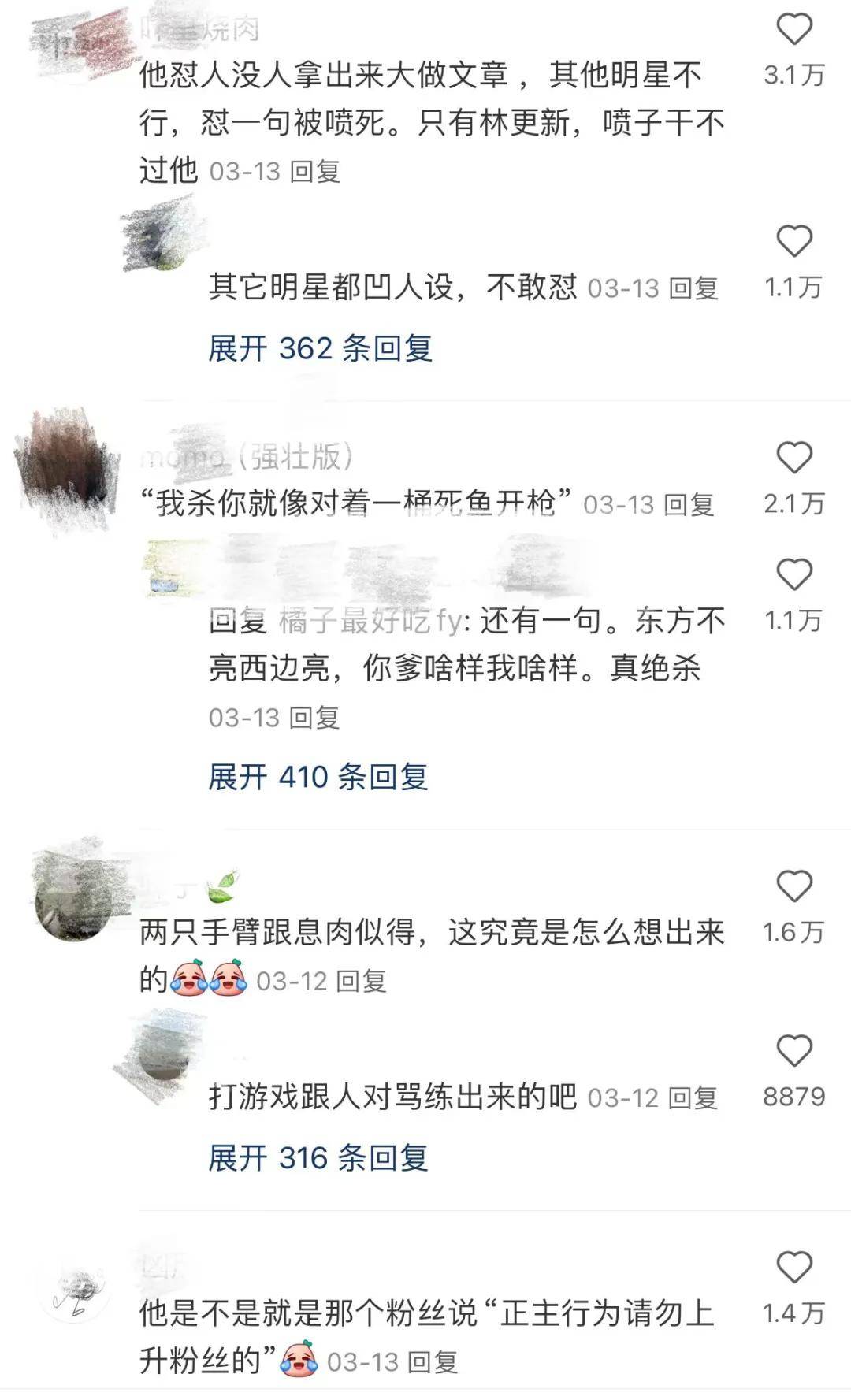Reply to '我杀你就像对着一桶死鱼开枪' comment
Viewport: 851px width, 1400px height.
(689, 505)
